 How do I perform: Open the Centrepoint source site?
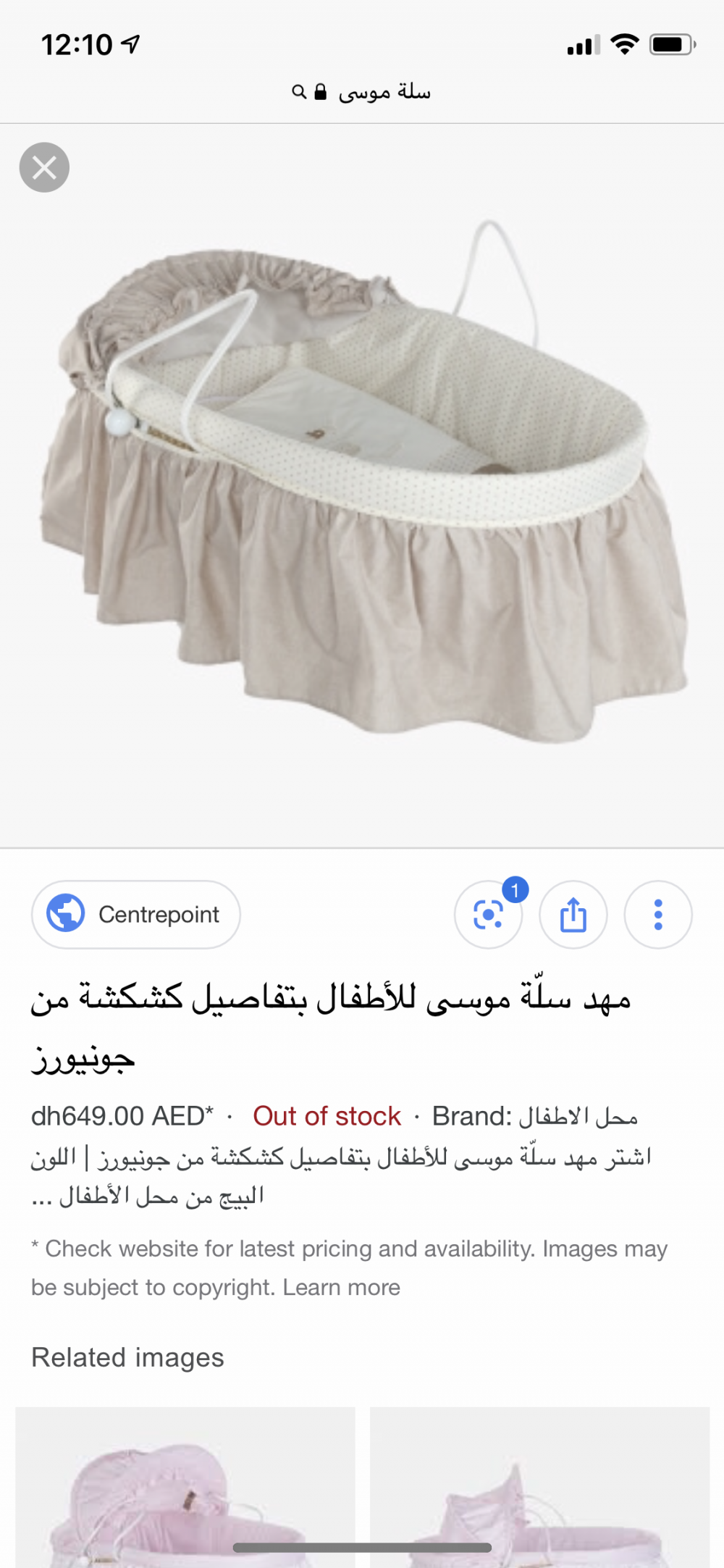tap(136, 915)
